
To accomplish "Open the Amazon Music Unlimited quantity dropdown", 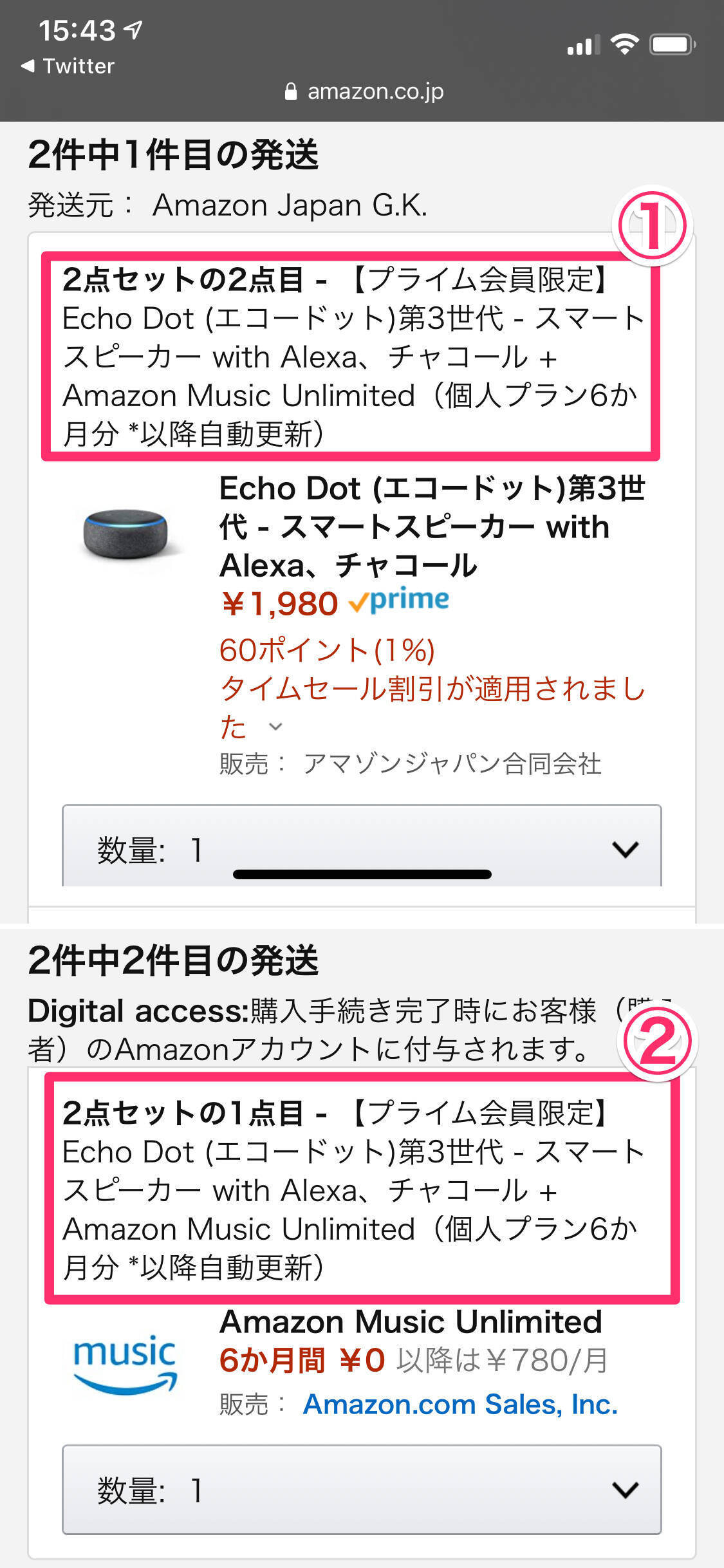I will pyautogui.click(x=361, y=1489).
